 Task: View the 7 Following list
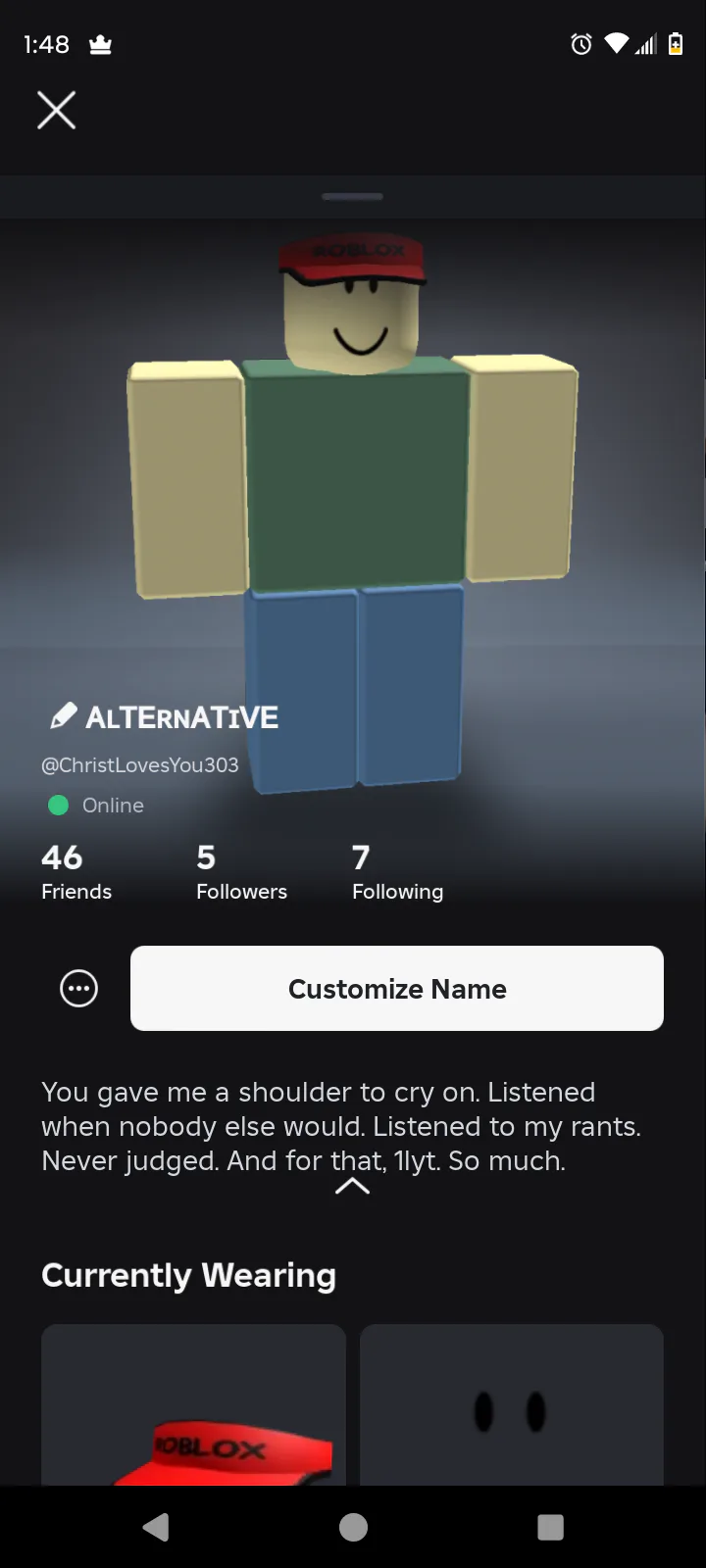click(x=397, y=872)
